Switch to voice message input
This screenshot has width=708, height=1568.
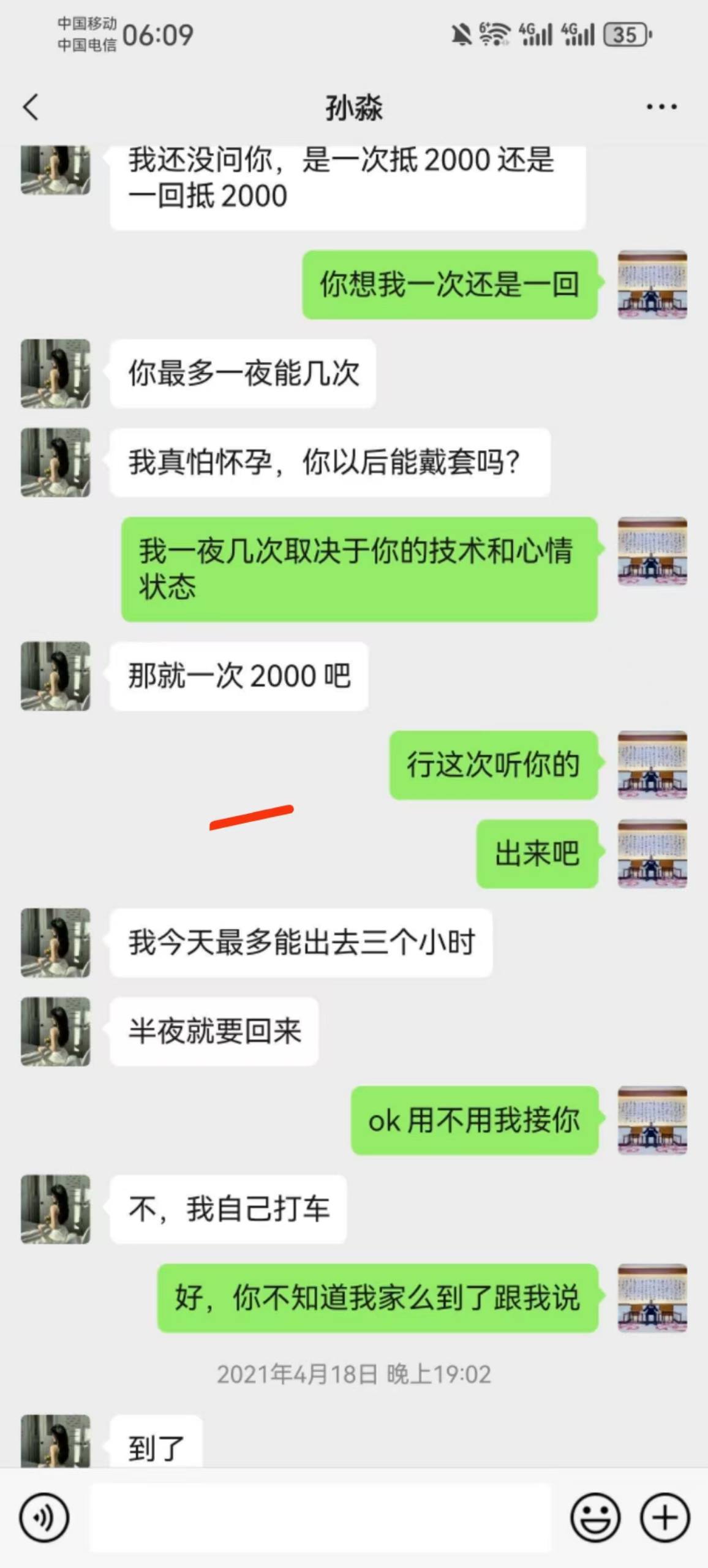(x=44, y=1518)
